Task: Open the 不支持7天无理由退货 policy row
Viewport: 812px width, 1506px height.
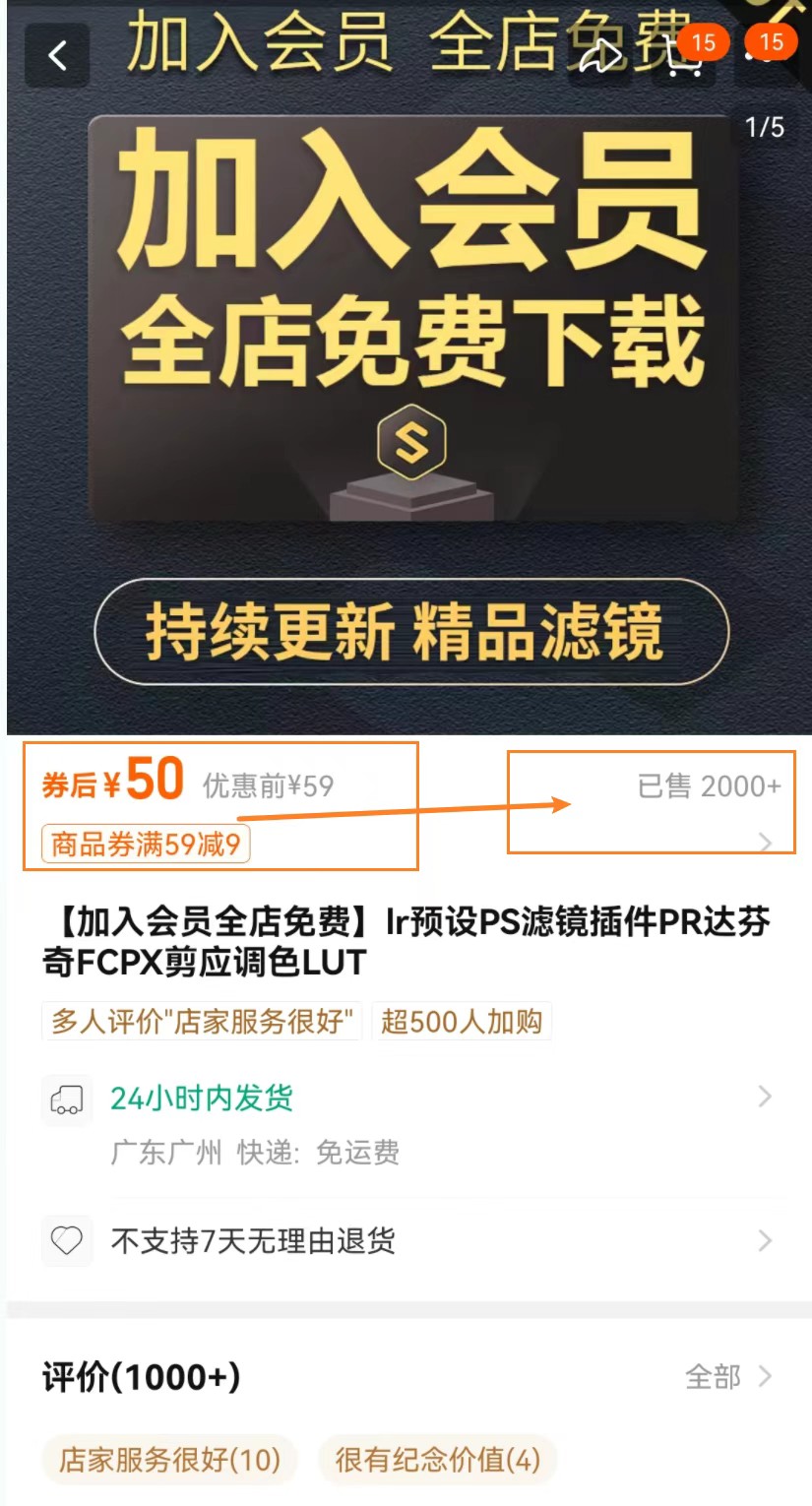Action: point(406,1240)
